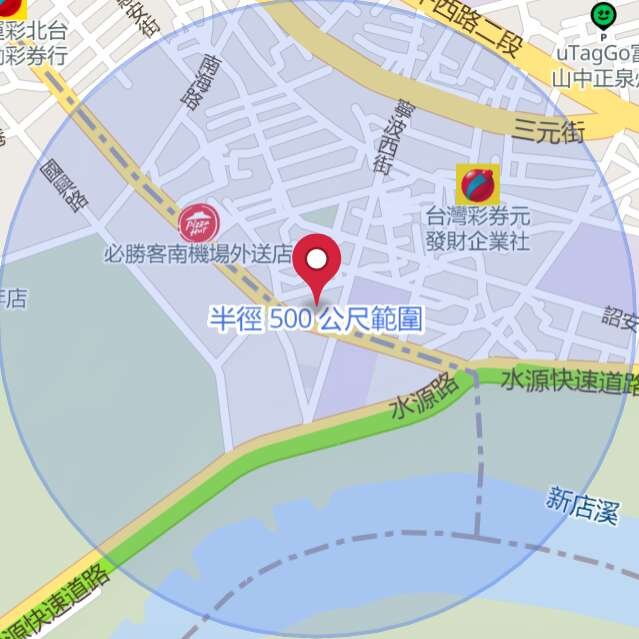Tap the Pizza Hut 必勝客南機場外送店 marker
The height and width of the screenshot is (639, 639).
[196, 221]
